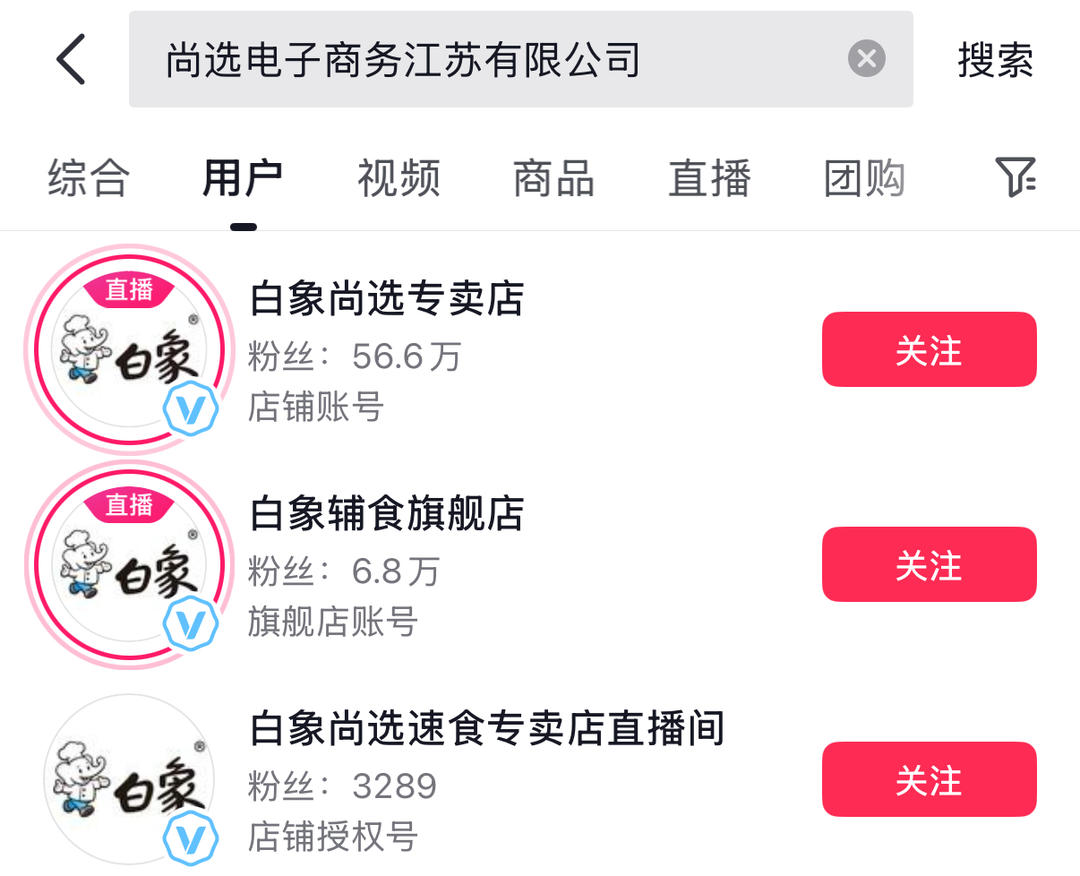
Task: Open the 团购 tab
Action: (864, 179)
